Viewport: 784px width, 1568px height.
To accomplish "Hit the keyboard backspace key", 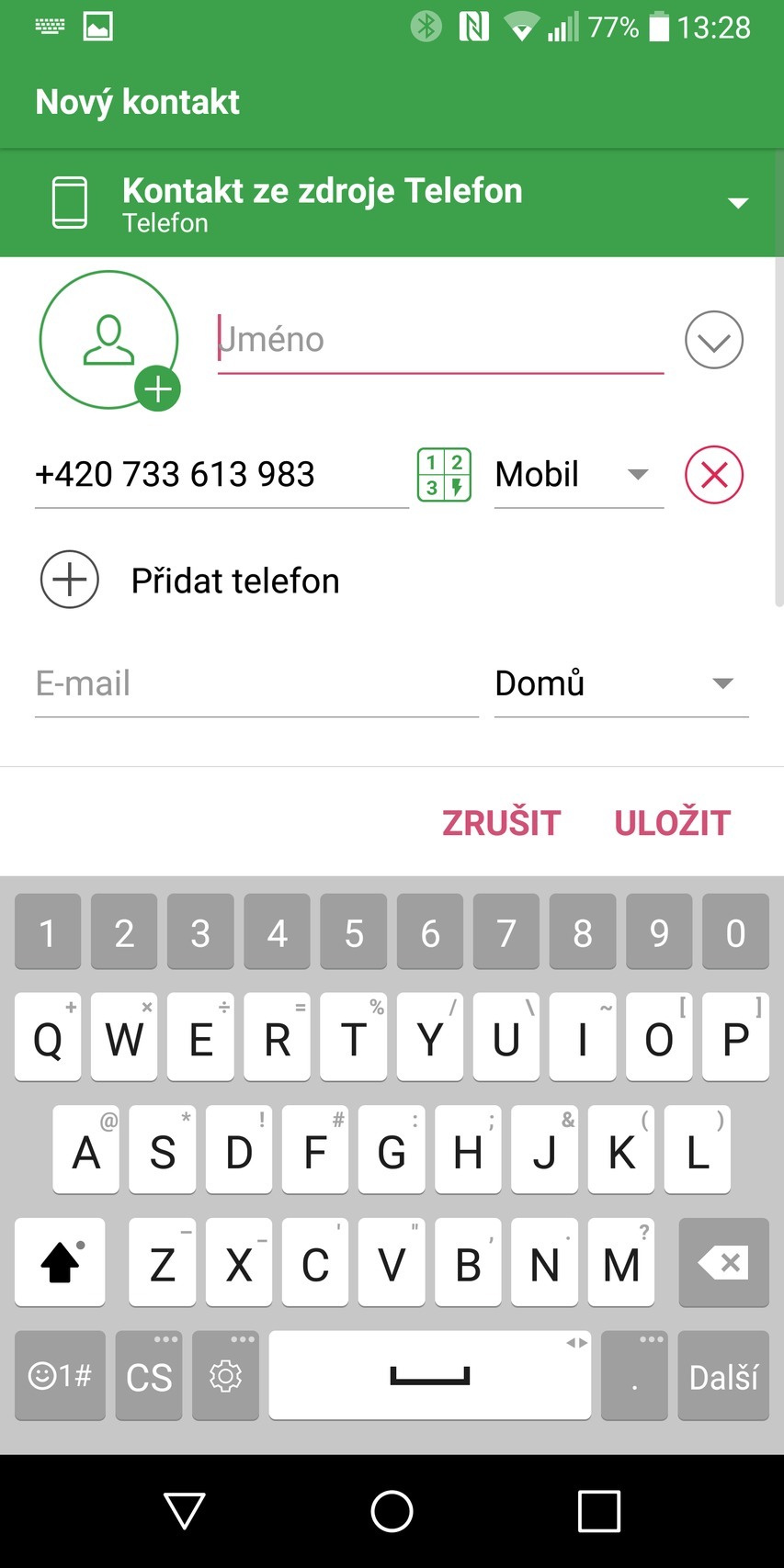I will [x=723, y=1263].
